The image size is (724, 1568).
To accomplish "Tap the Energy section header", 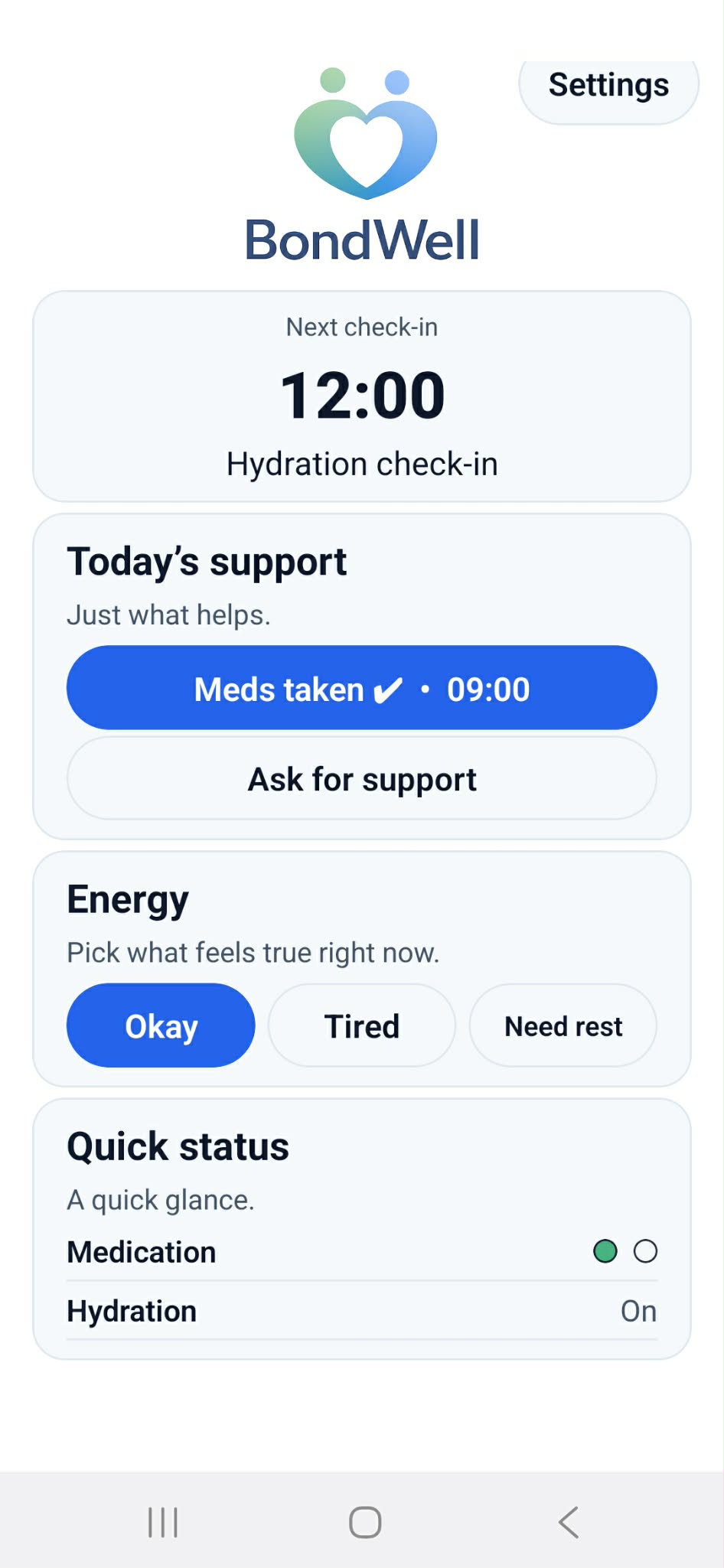I will coord(127,898).
